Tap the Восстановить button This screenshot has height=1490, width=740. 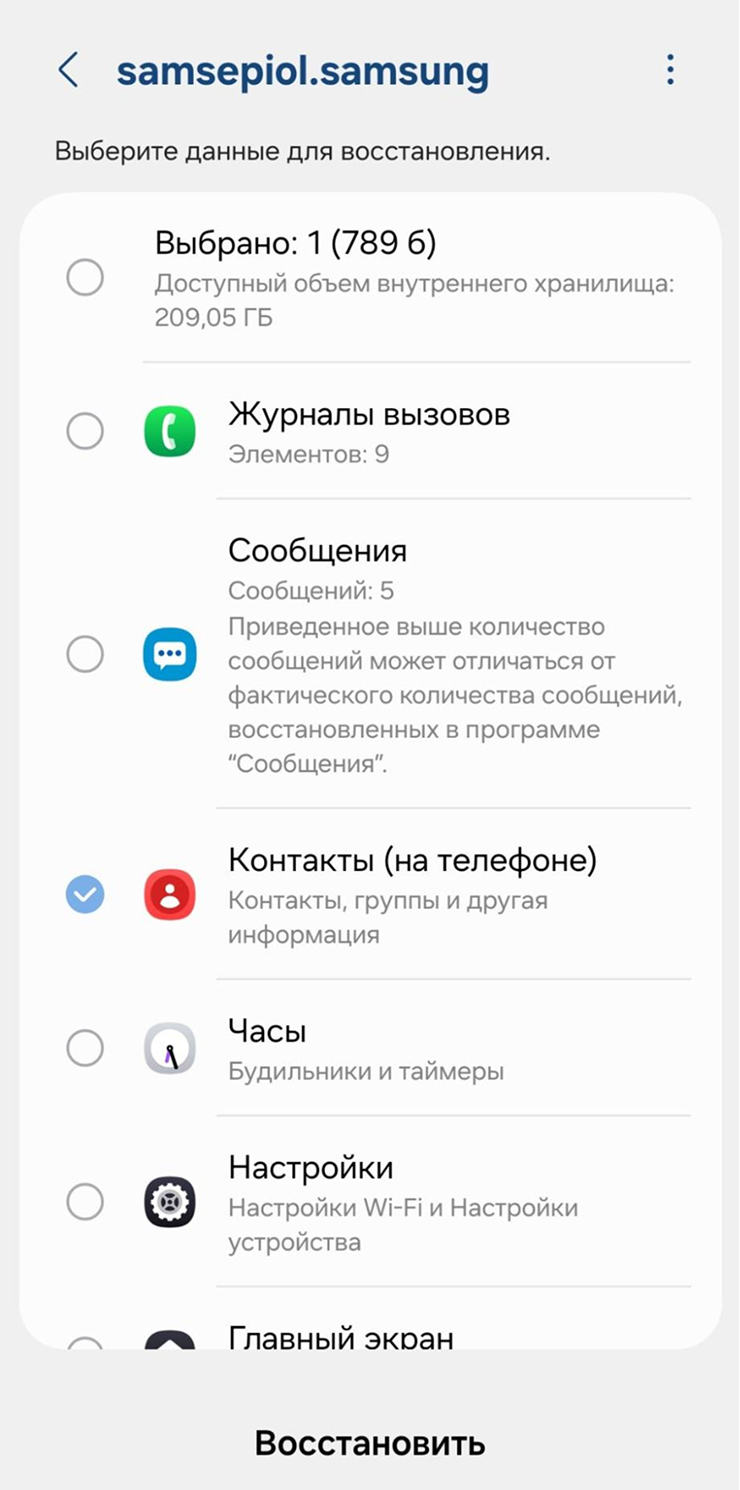click(370, 1443)
